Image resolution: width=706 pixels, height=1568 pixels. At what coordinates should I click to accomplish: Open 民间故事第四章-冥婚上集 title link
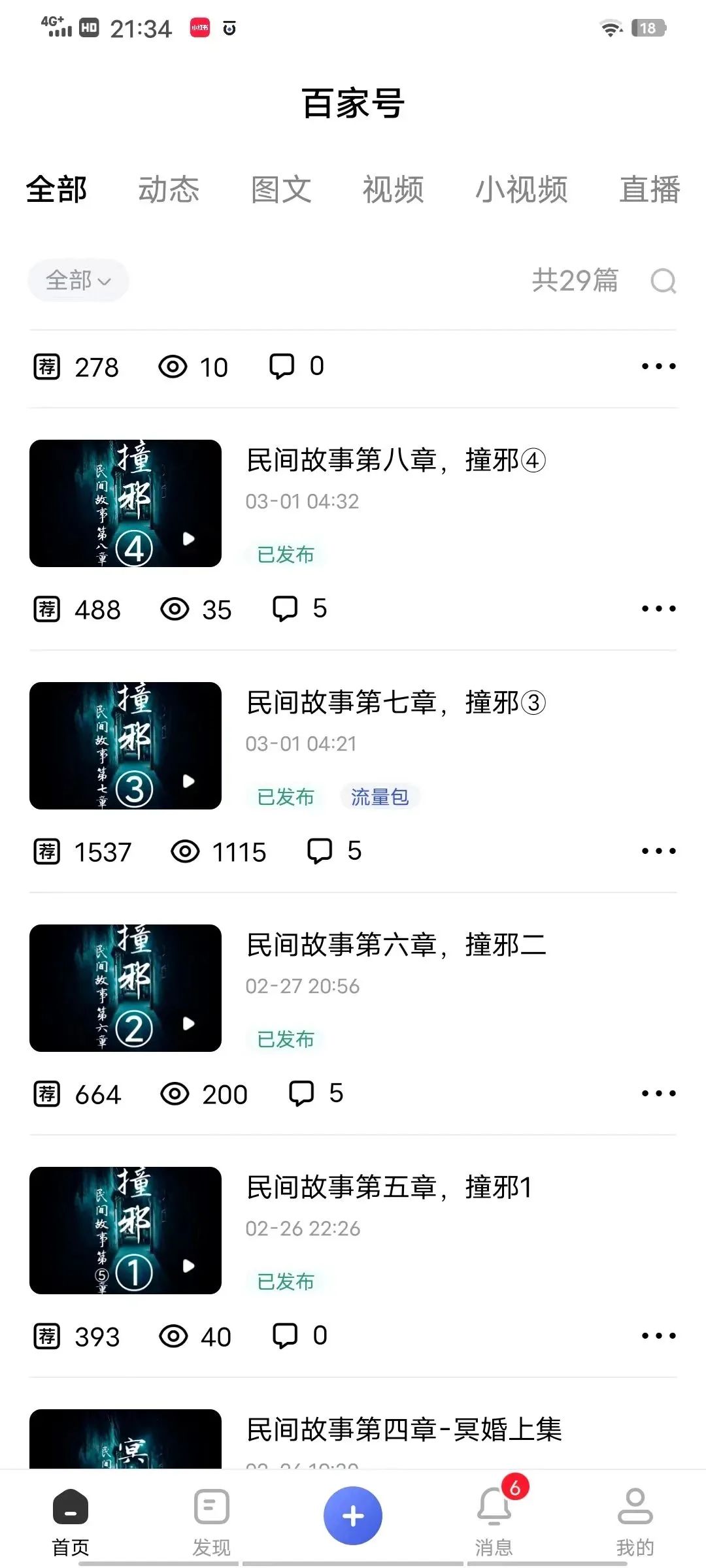click(x=407, y=1429)
